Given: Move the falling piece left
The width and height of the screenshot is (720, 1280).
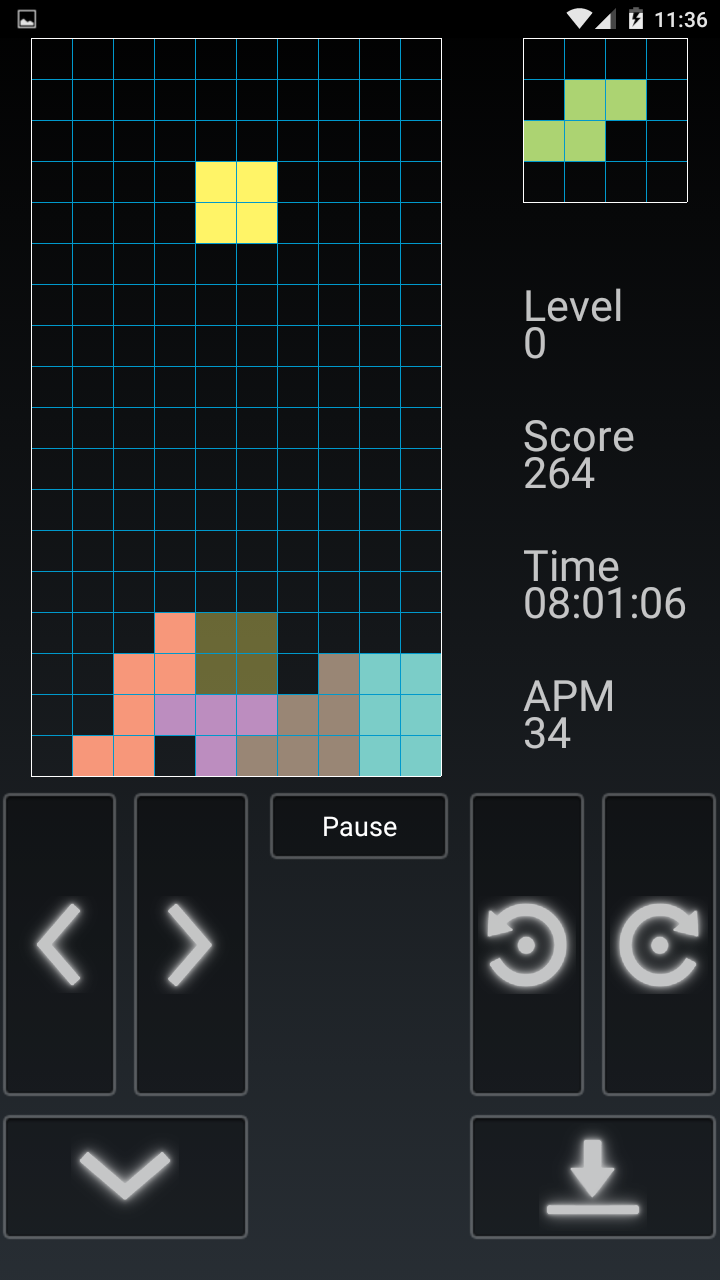Looking at the screenshot, I should [60, 944].
